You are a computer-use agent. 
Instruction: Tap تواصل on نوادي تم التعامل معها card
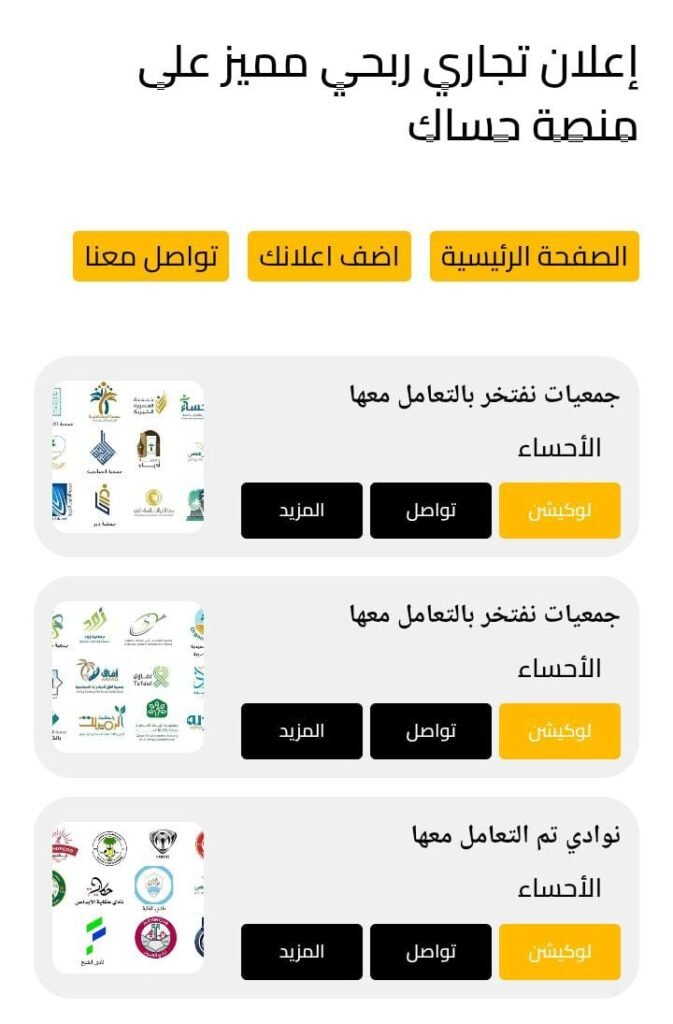point(430,951)
